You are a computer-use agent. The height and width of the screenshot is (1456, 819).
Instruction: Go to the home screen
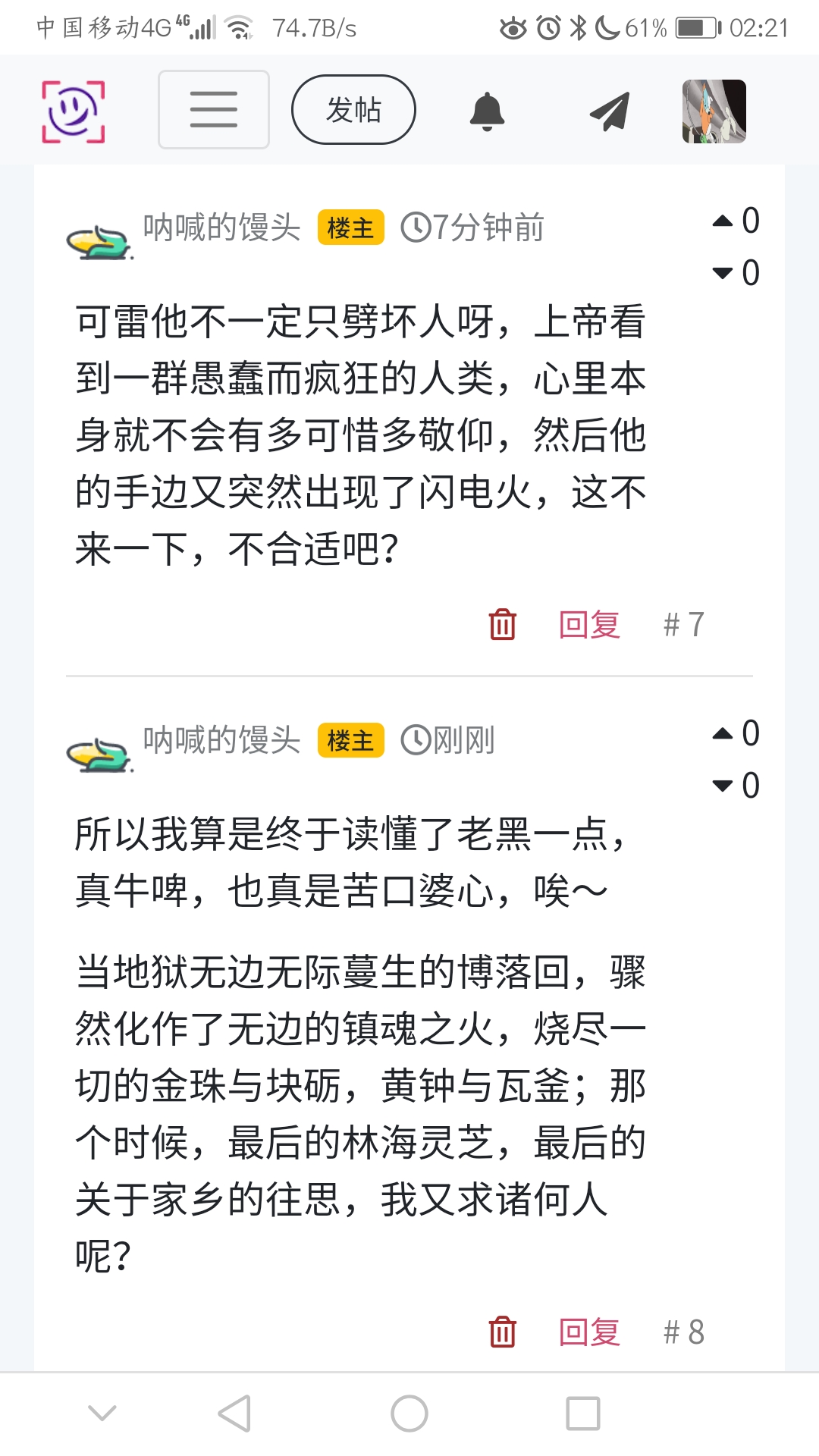409,1414
